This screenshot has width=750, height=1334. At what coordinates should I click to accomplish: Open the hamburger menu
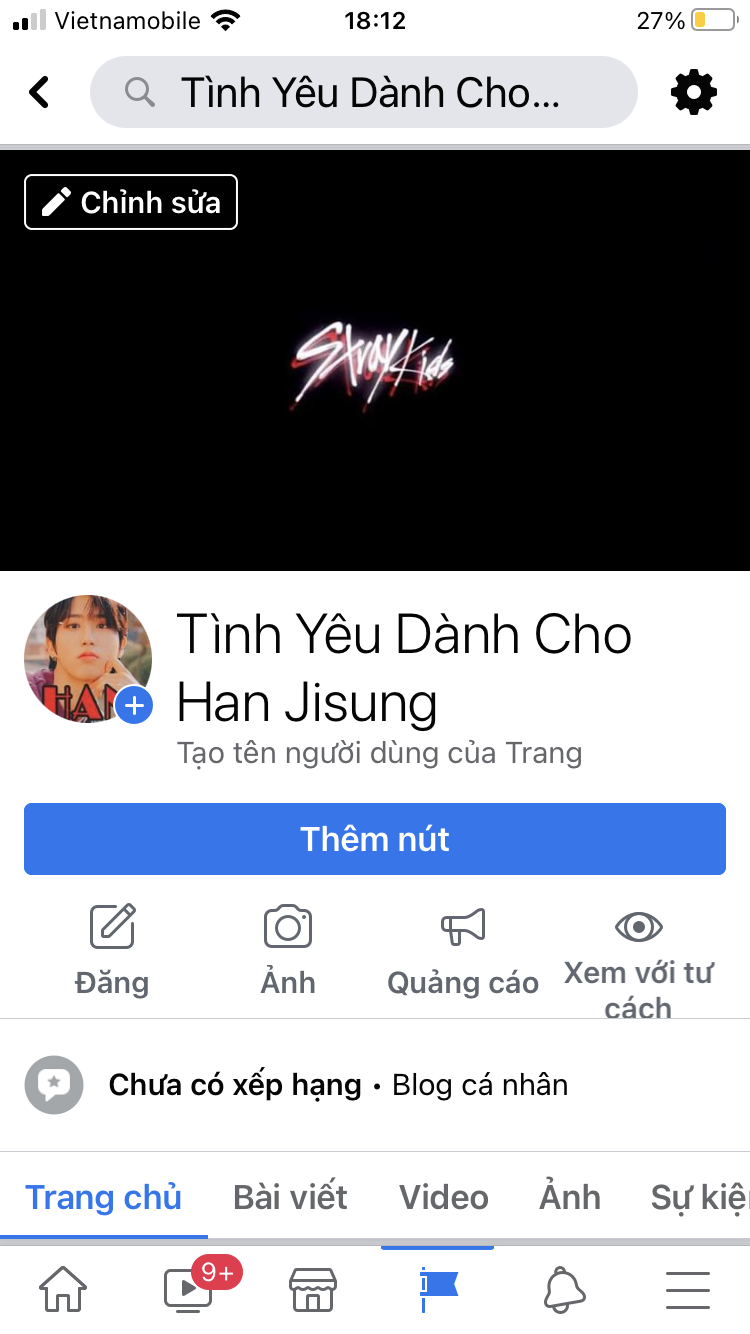tap(688, 1290)
